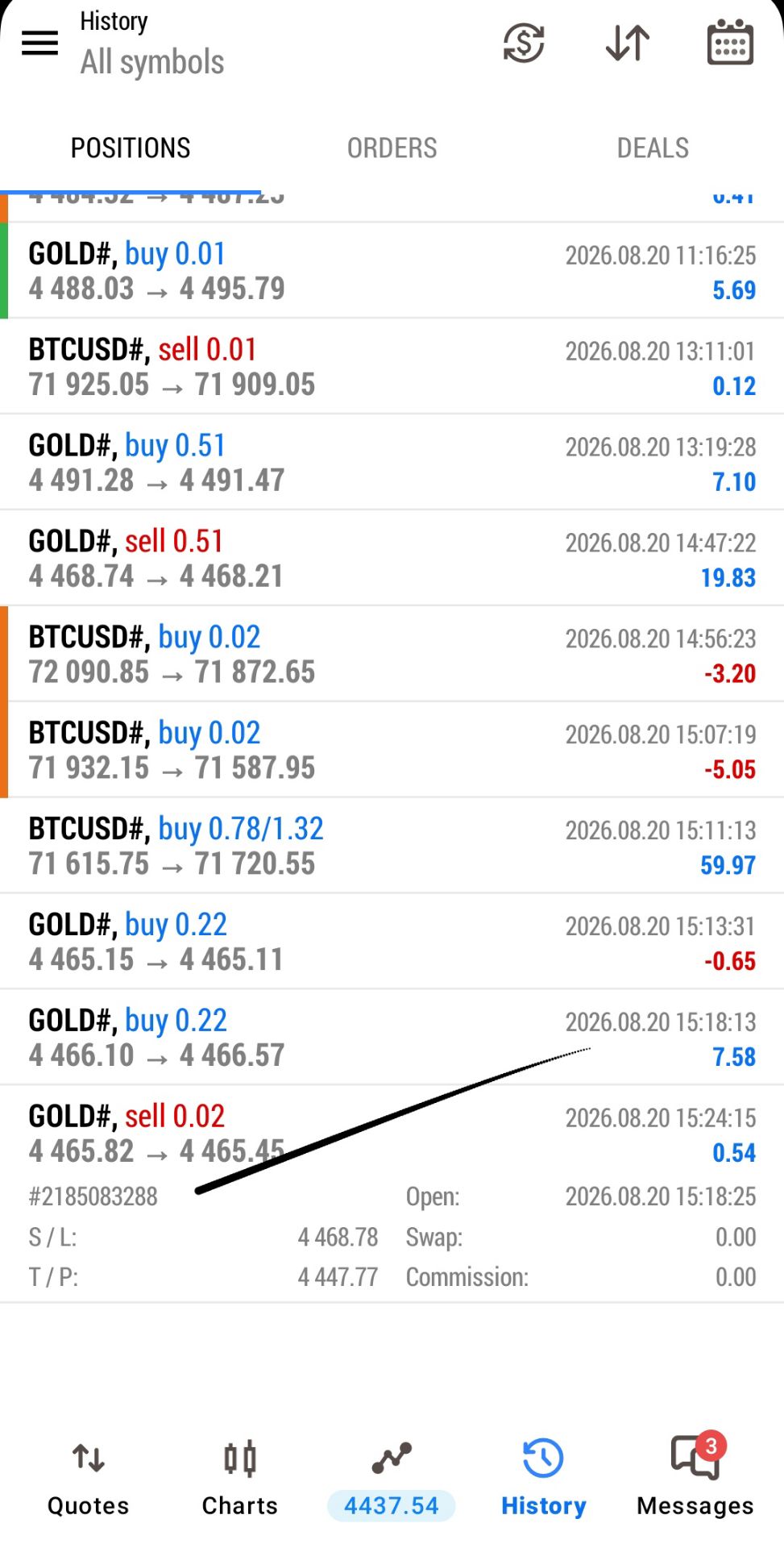Go to the Charts tab
Viewport: 784px width, 1548px height.
pos(240,1479)
